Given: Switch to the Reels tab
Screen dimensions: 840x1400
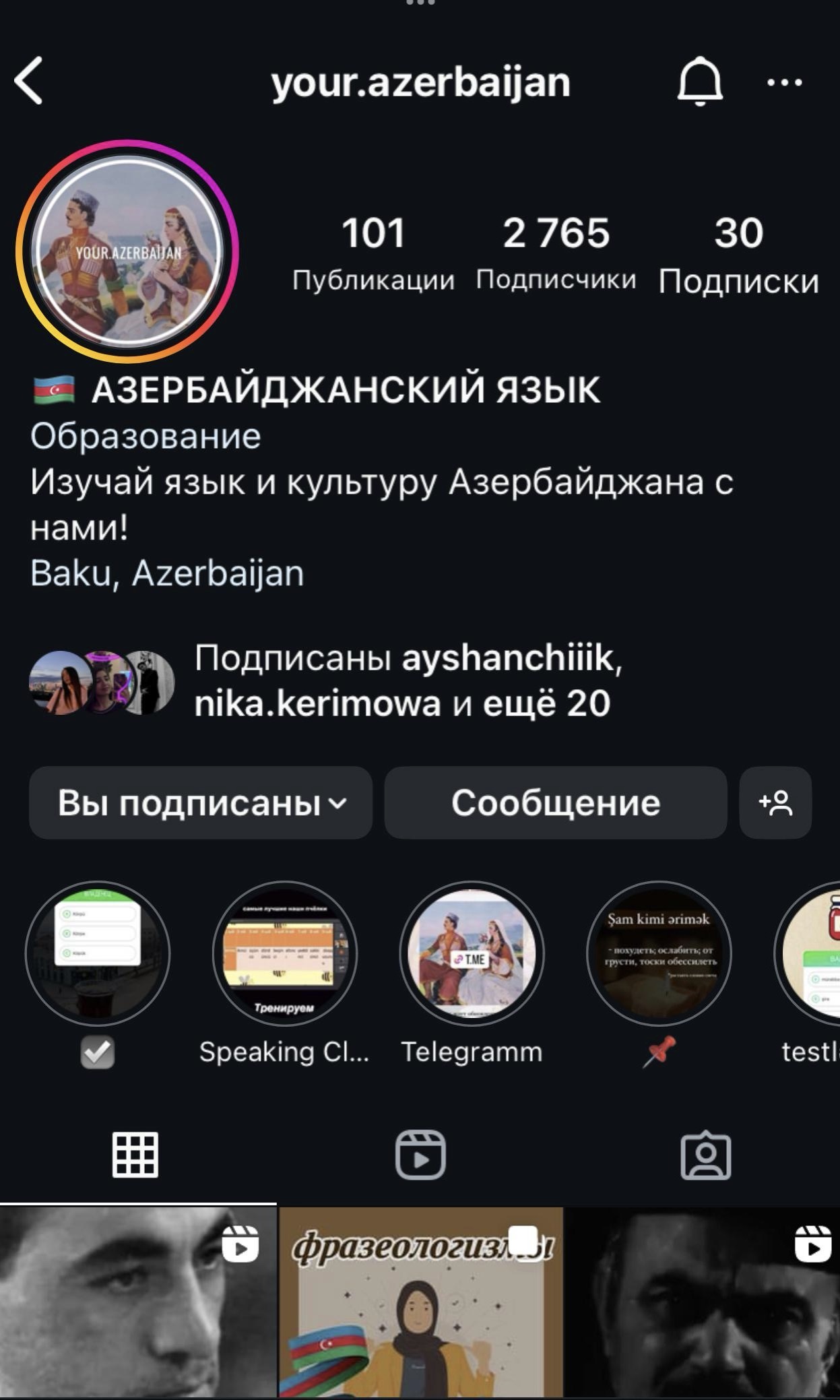Looking at the screenshot, I should pyautogui.click(x=420, y=1155).
